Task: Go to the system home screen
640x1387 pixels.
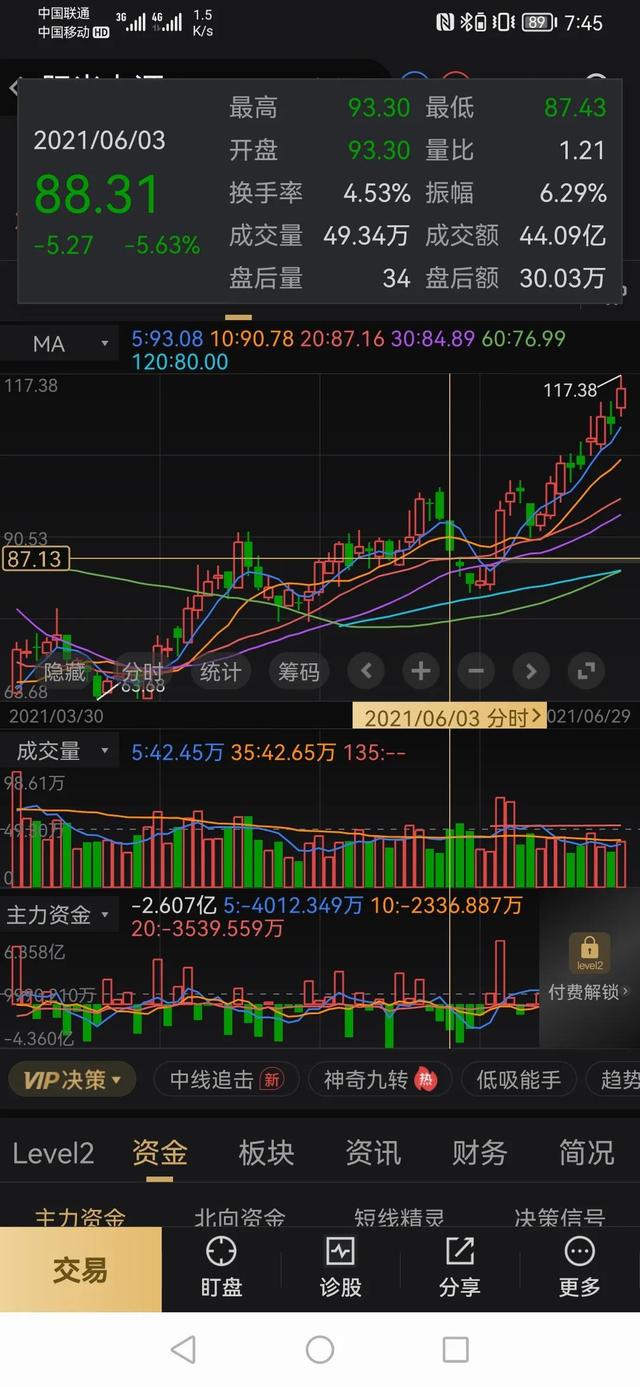Action: (320, 1349)
